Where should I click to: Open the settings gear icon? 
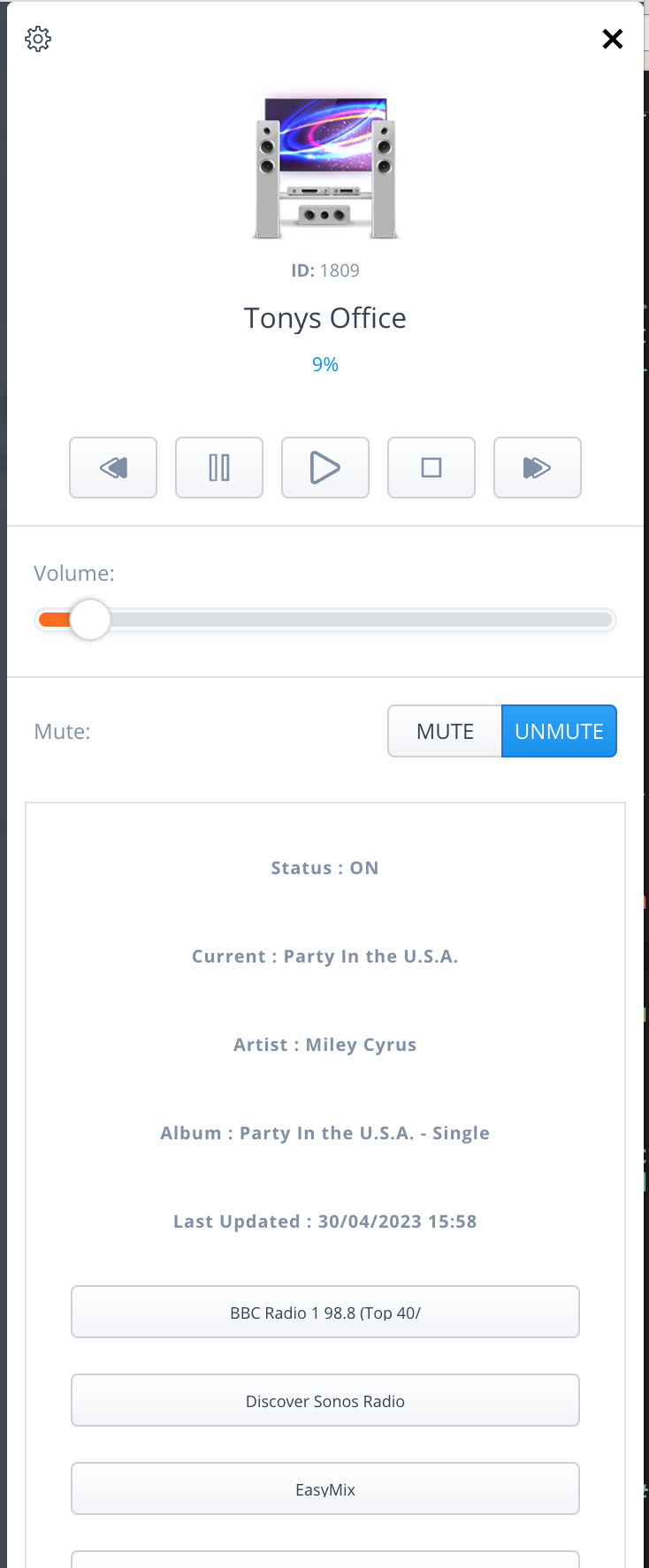(x=38, y=39)
